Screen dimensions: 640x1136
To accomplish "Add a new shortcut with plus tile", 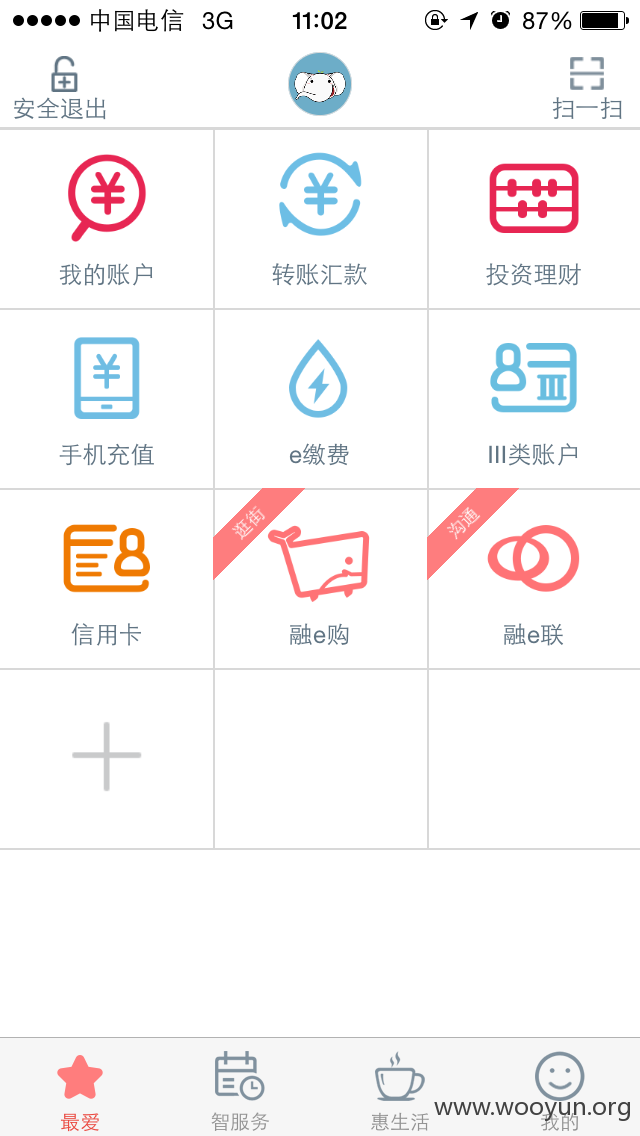I will [x=107, y=759].
